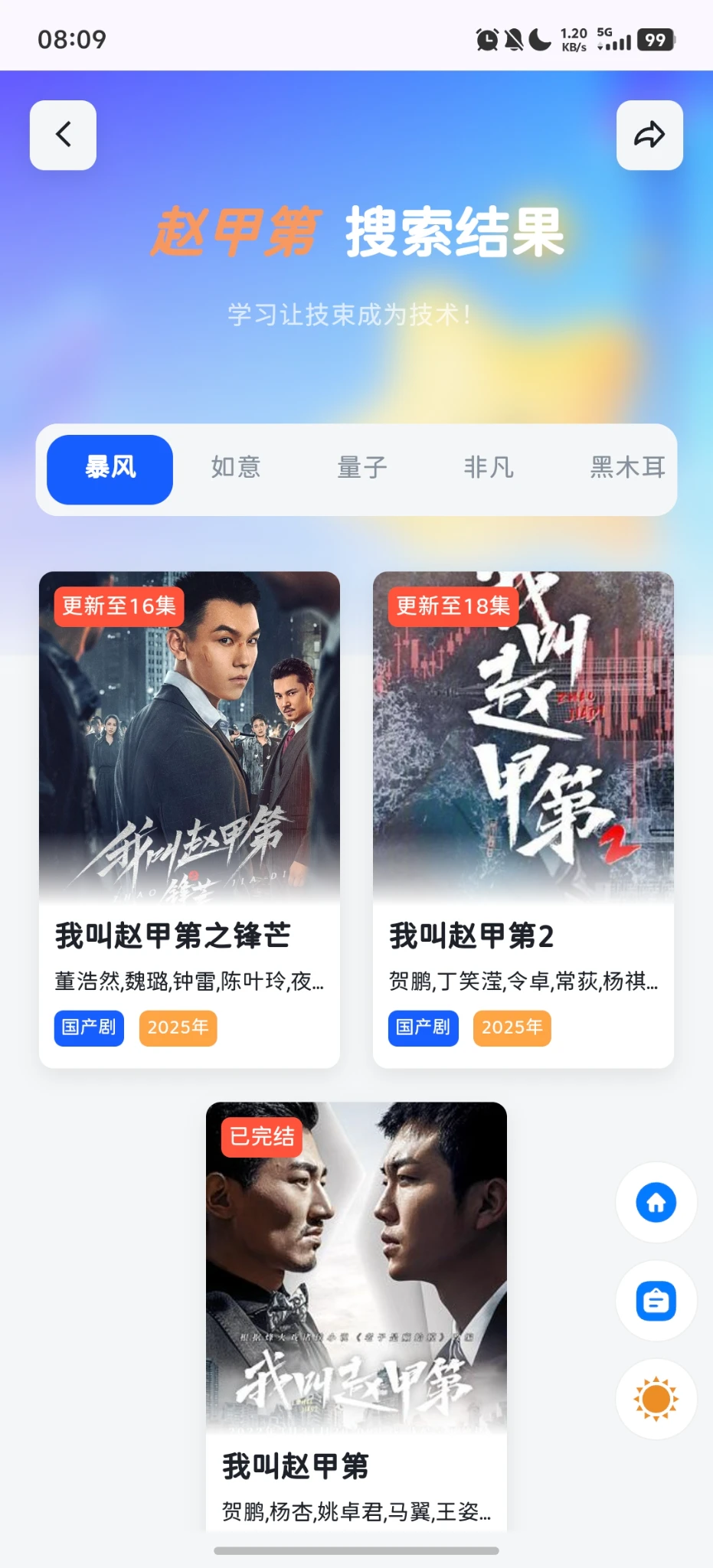713x1568 pixels.
Task: Open the 我叫赵甲第2 card
Action: (x=523, y=819)
